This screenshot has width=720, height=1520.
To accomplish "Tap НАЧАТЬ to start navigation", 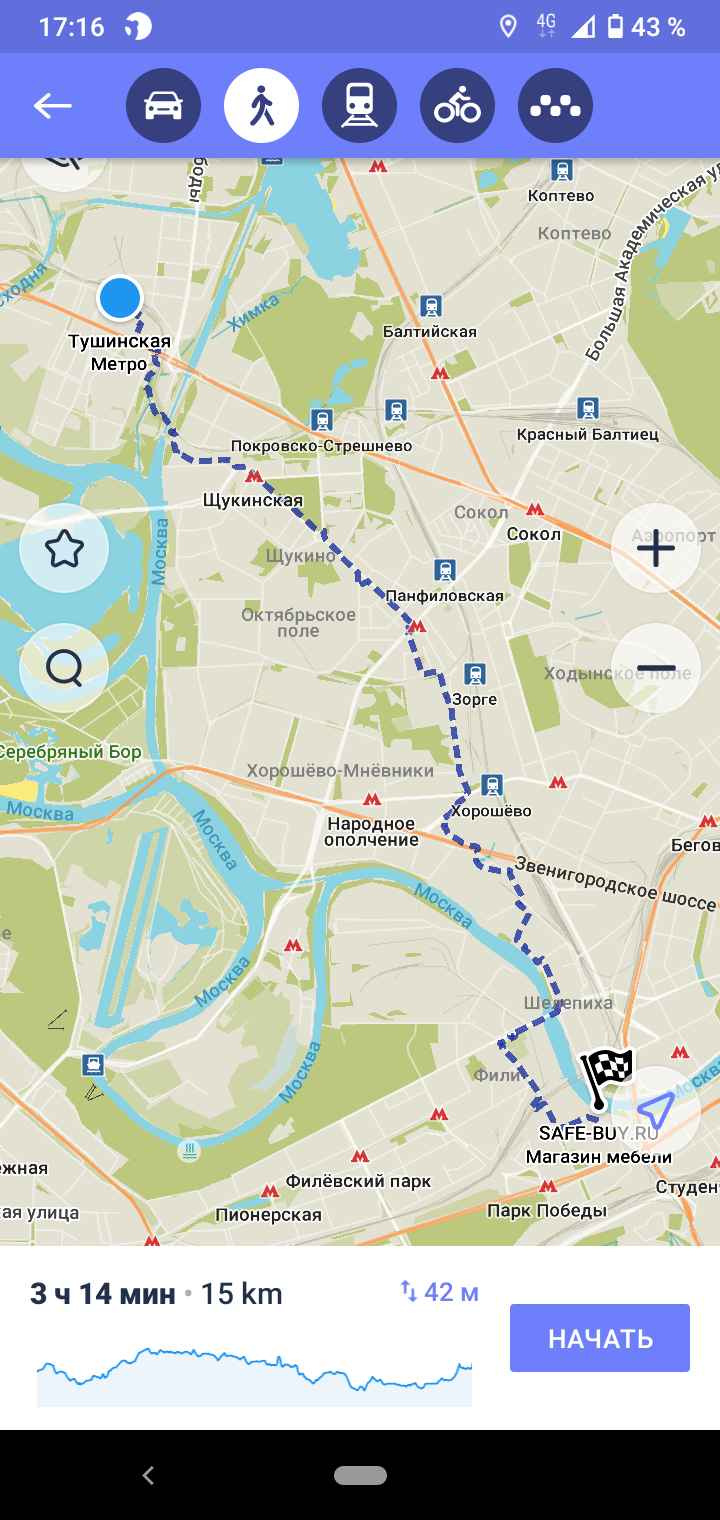I will (x=600, y=1338).
